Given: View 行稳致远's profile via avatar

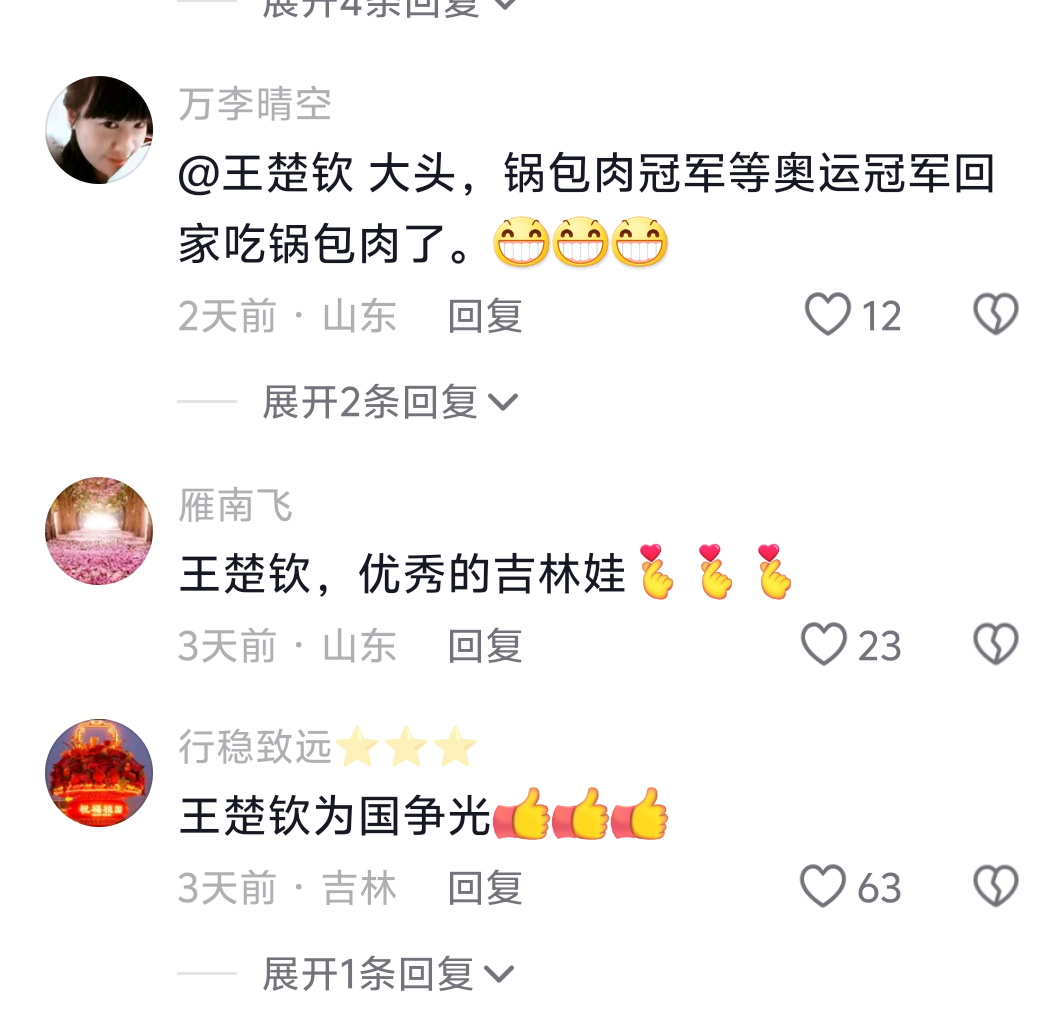Looking at the screenshot, I should coord(99,773).
